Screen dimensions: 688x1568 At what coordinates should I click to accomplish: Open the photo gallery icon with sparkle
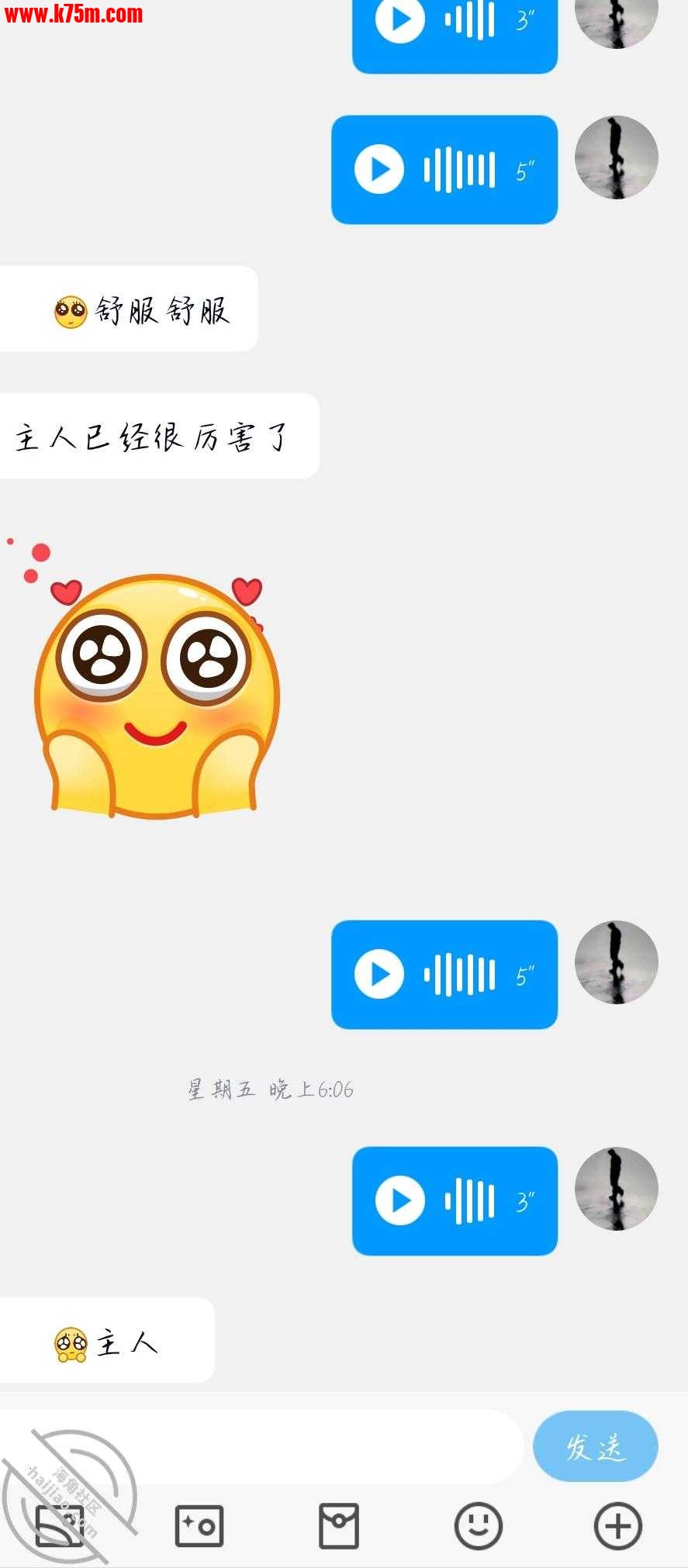[x=199, y=1526]
